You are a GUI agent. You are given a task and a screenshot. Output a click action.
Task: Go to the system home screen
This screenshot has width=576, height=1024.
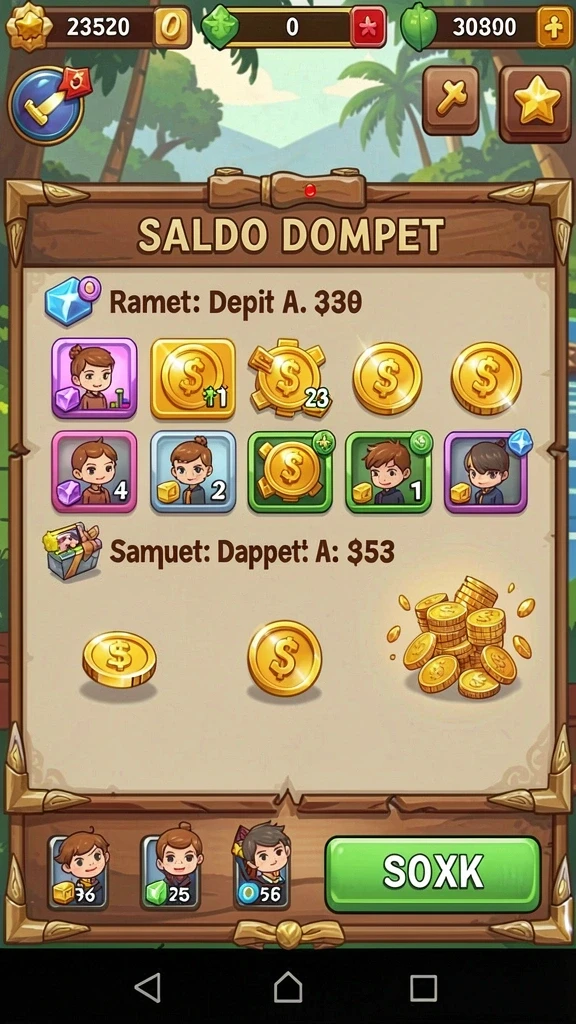point(288,987)
